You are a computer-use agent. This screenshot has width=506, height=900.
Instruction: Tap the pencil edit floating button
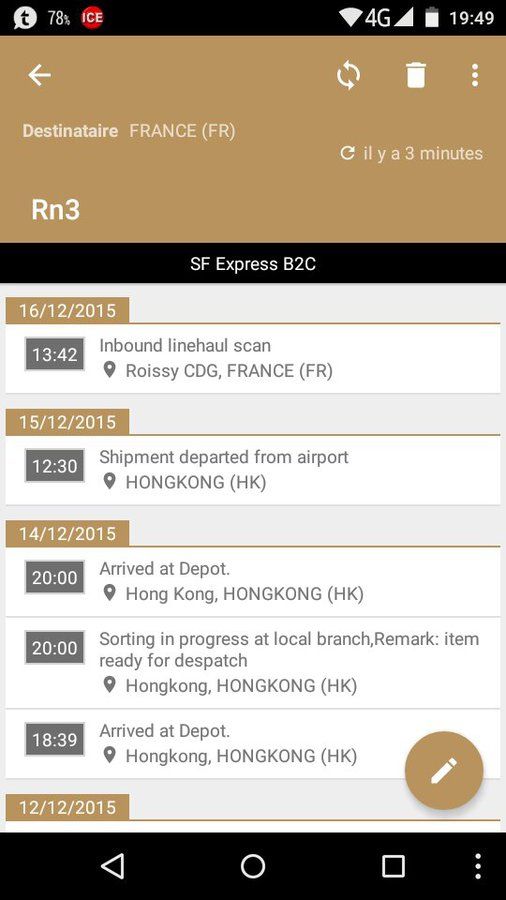pos(444,770)
